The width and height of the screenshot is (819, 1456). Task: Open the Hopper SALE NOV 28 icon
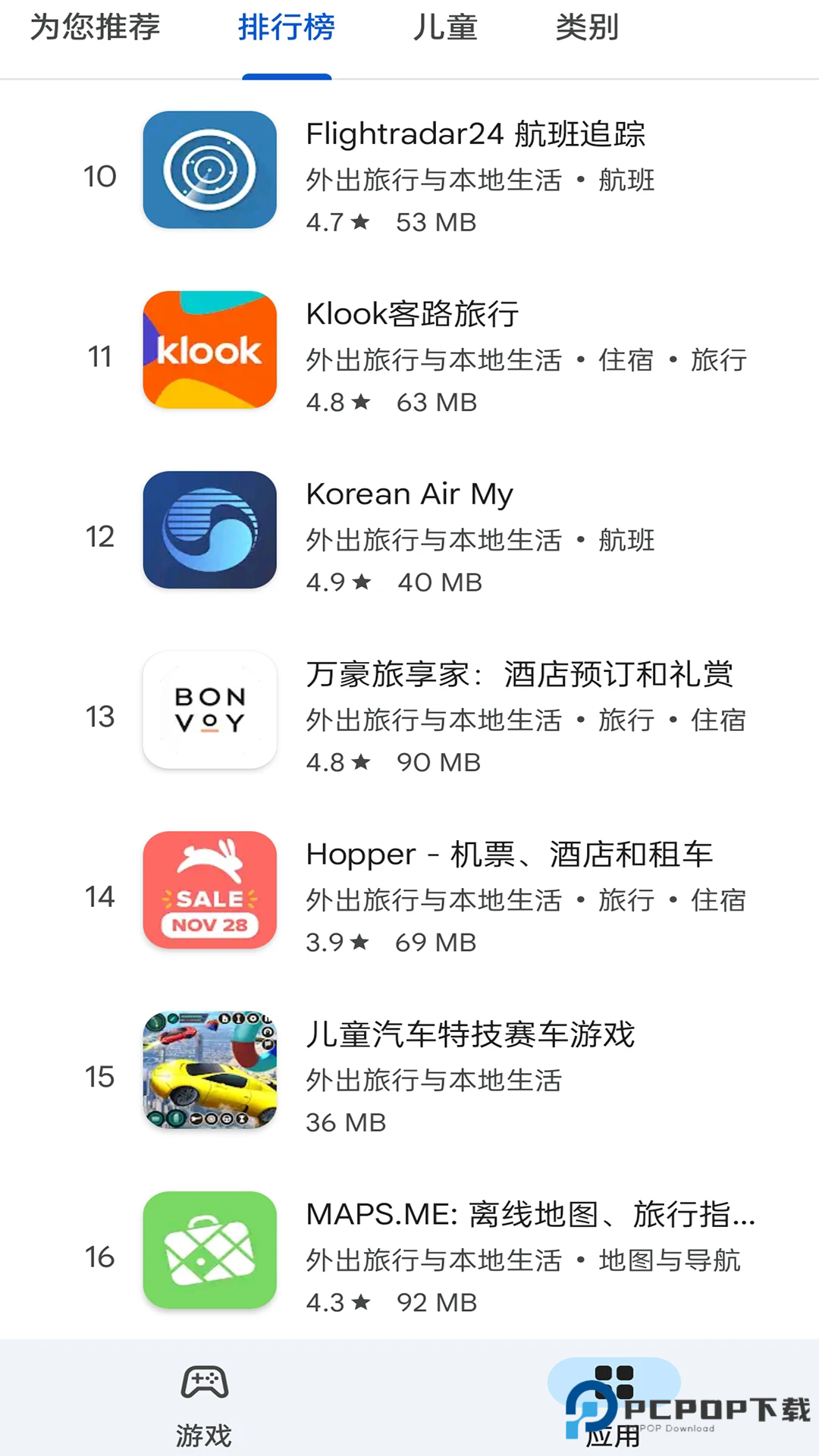pos(210,891)
